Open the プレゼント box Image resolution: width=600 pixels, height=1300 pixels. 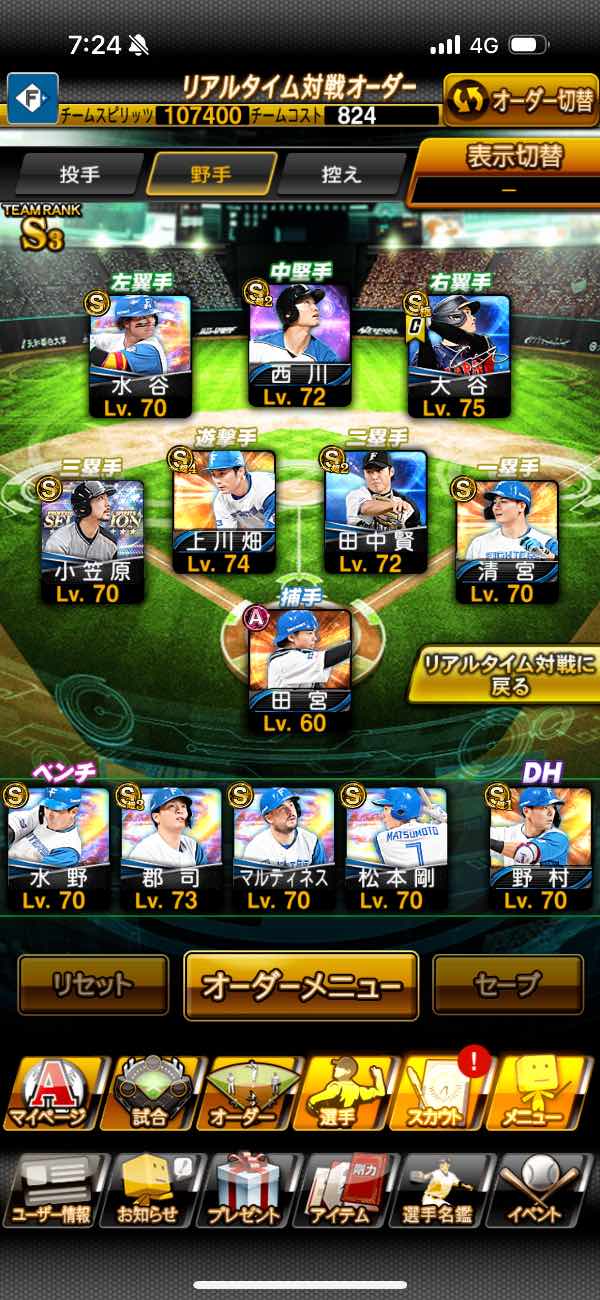(x=250, y=1190)
